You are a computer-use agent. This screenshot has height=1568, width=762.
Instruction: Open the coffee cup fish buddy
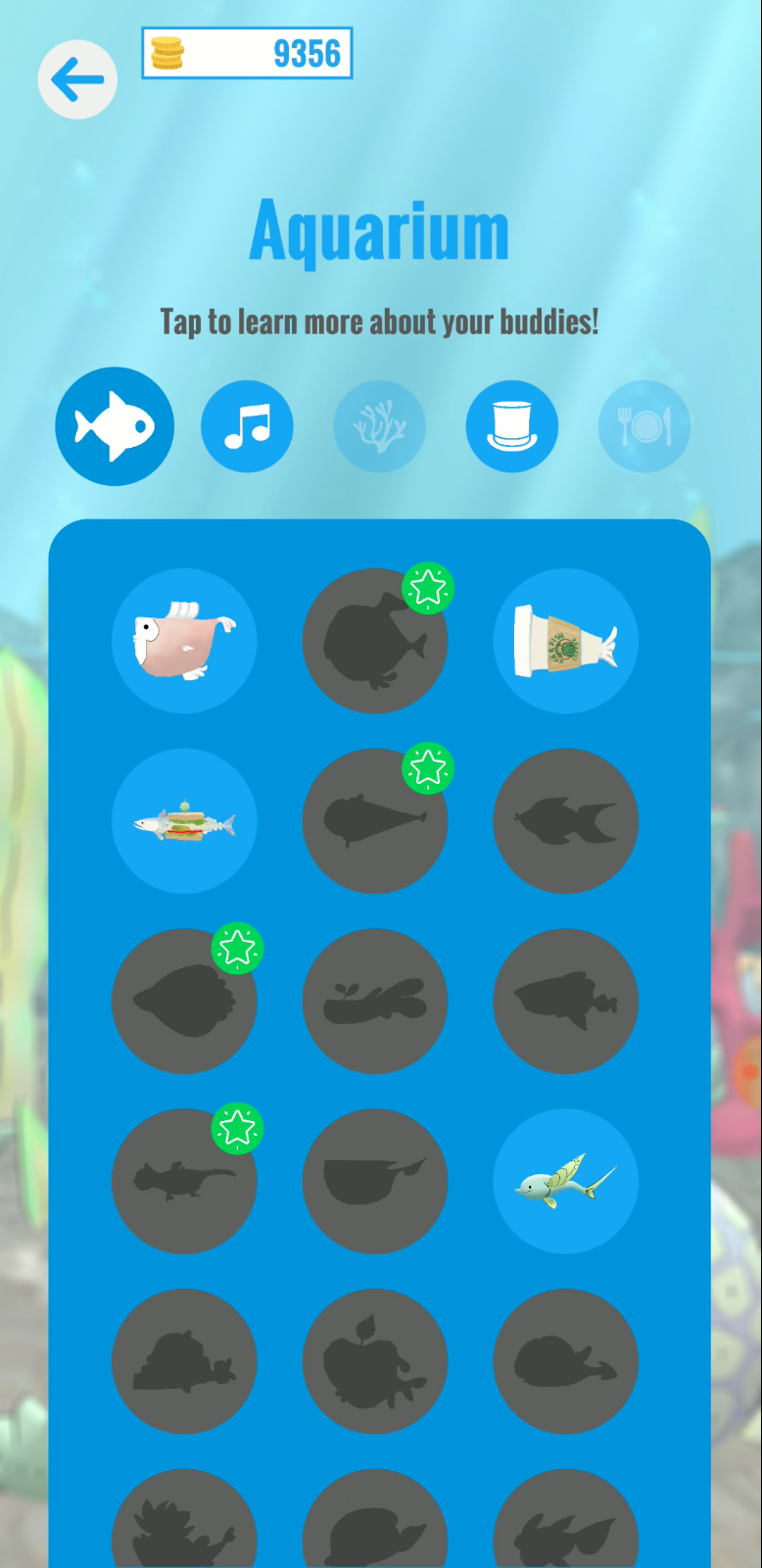[x=565, y=641]
